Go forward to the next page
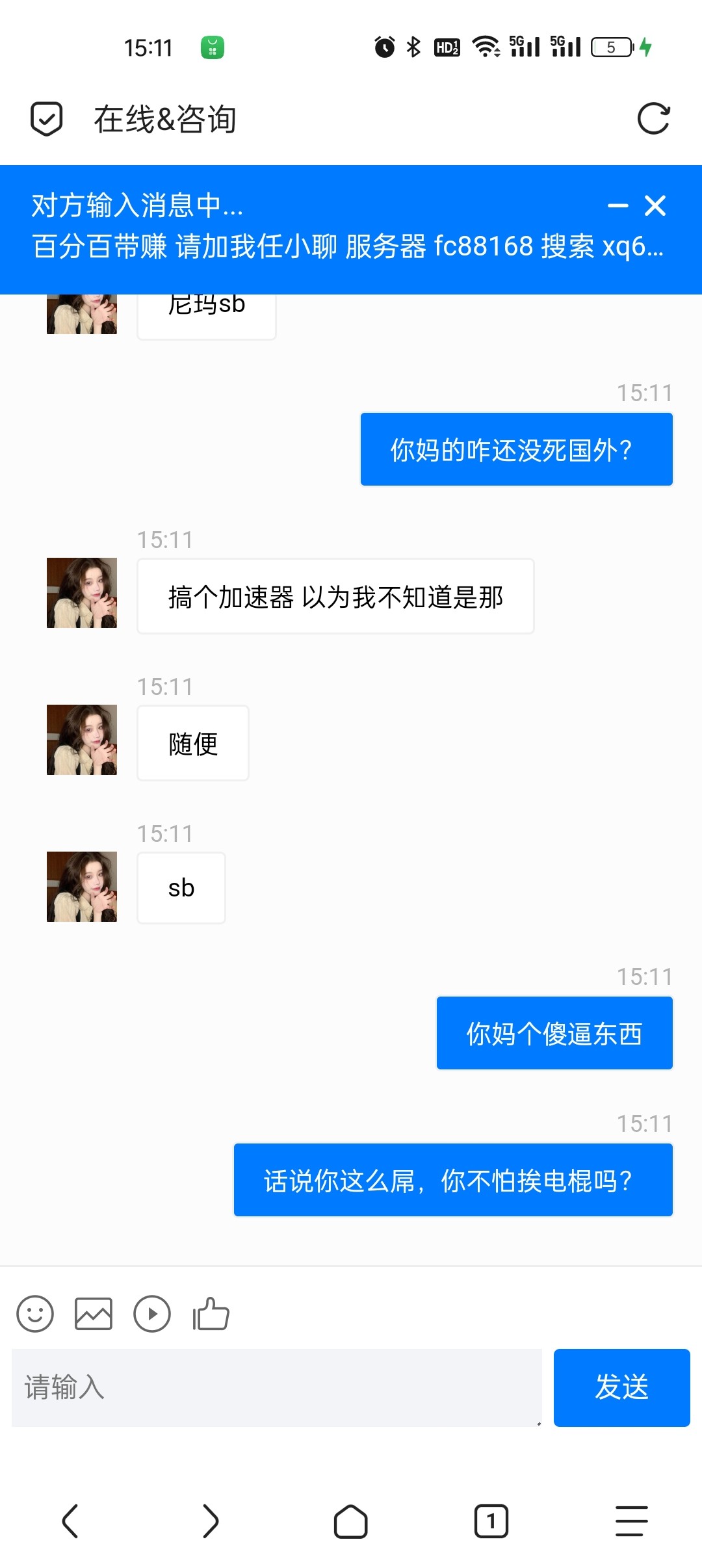 pos(211,1521)
